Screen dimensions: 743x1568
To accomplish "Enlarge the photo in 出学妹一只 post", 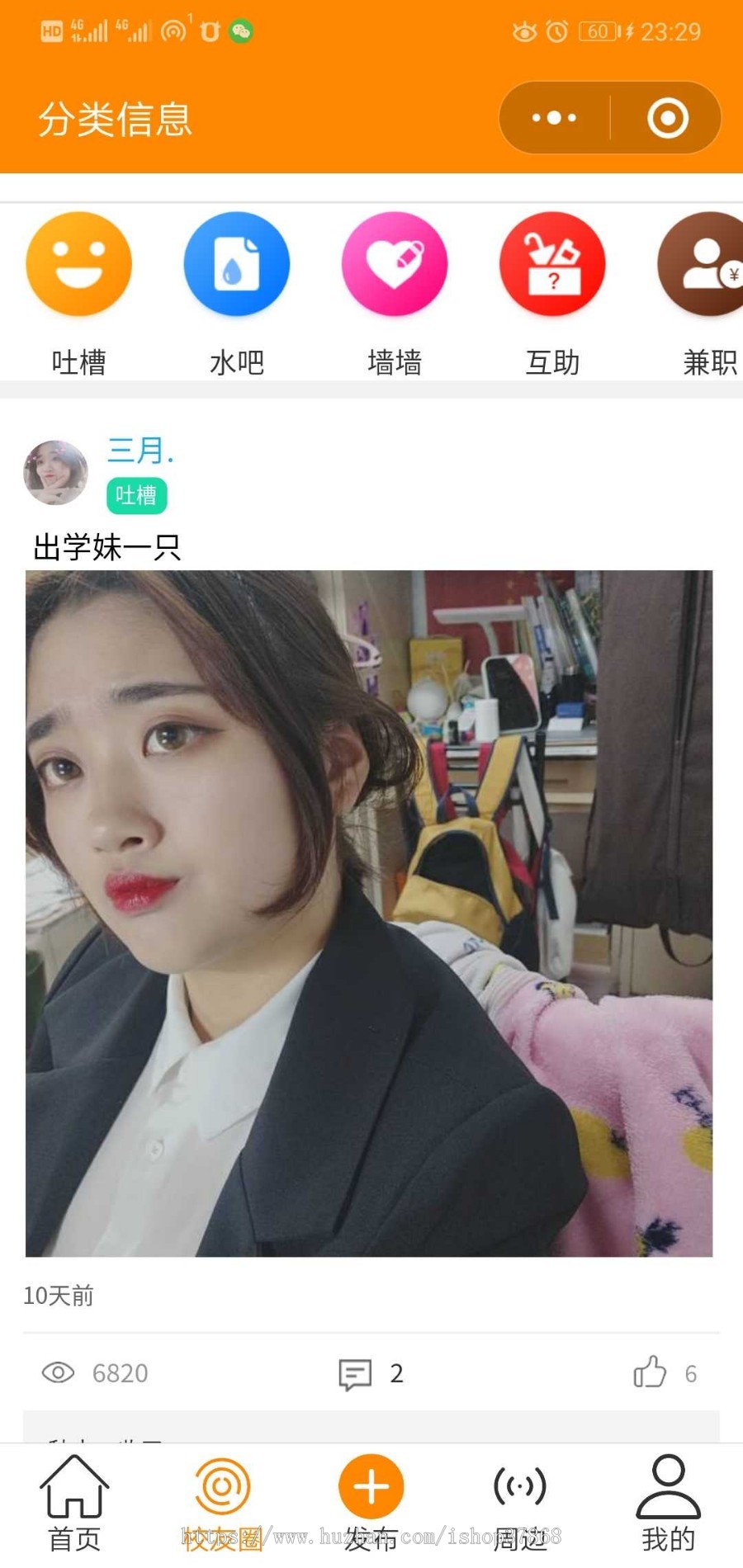I will [369, 913].
